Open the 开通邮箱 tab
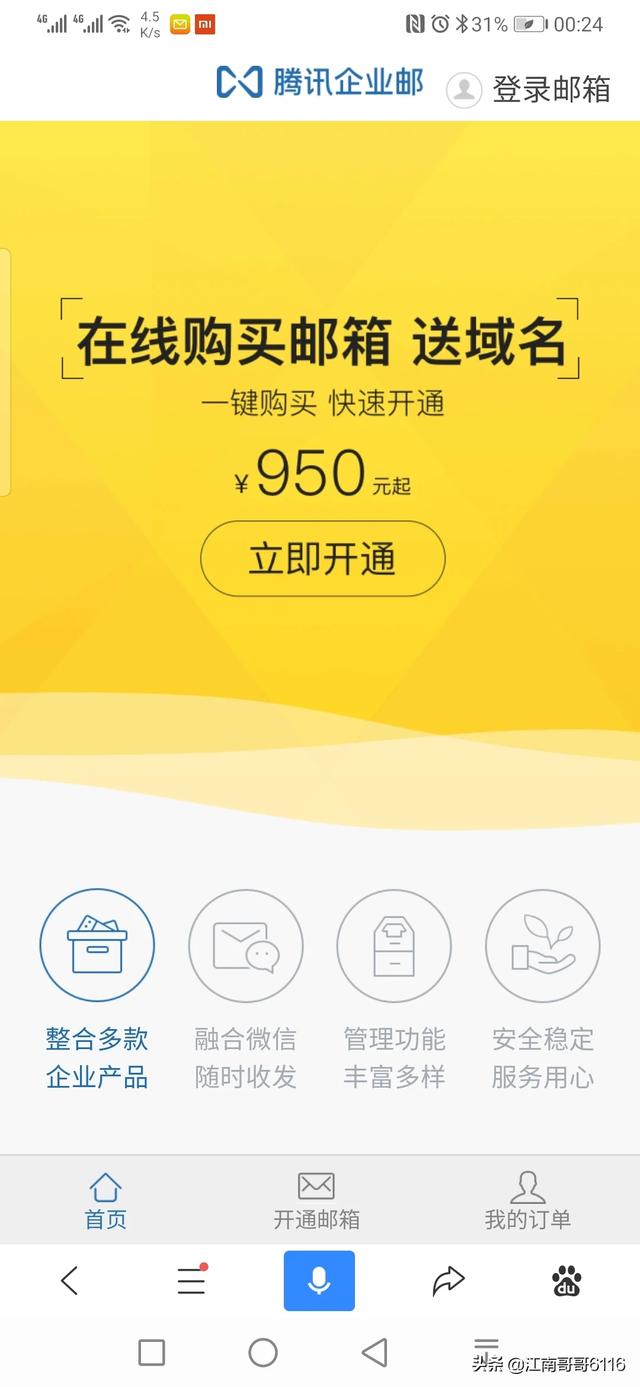Screen dimensions: 640x1387 [x=316, y=1200]
